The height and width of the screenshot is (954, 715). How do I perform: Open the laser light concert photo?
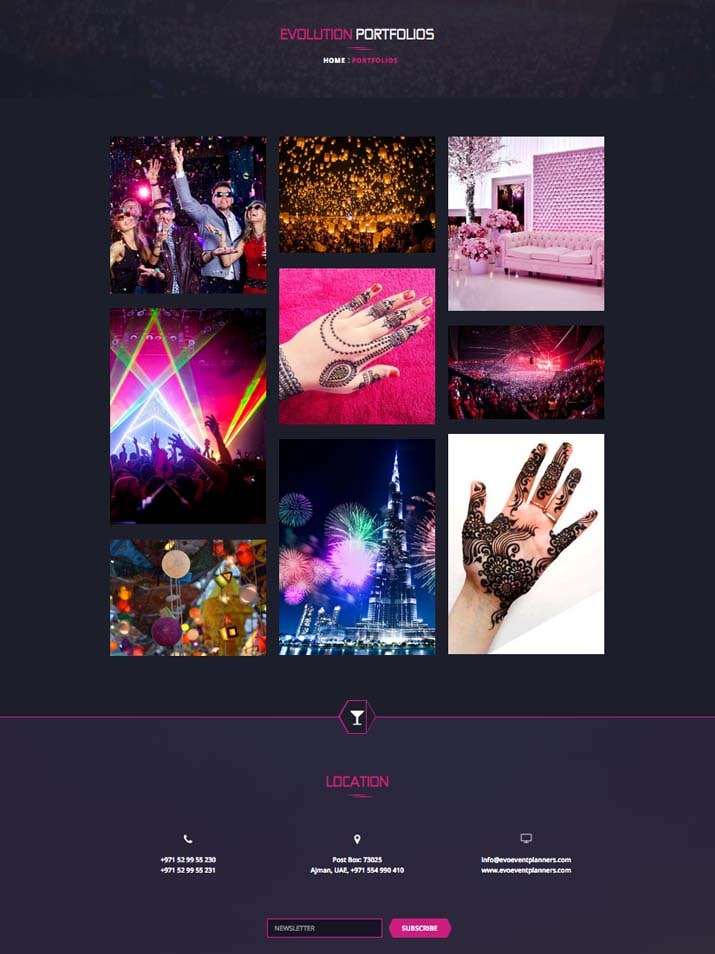coord(188,416)
